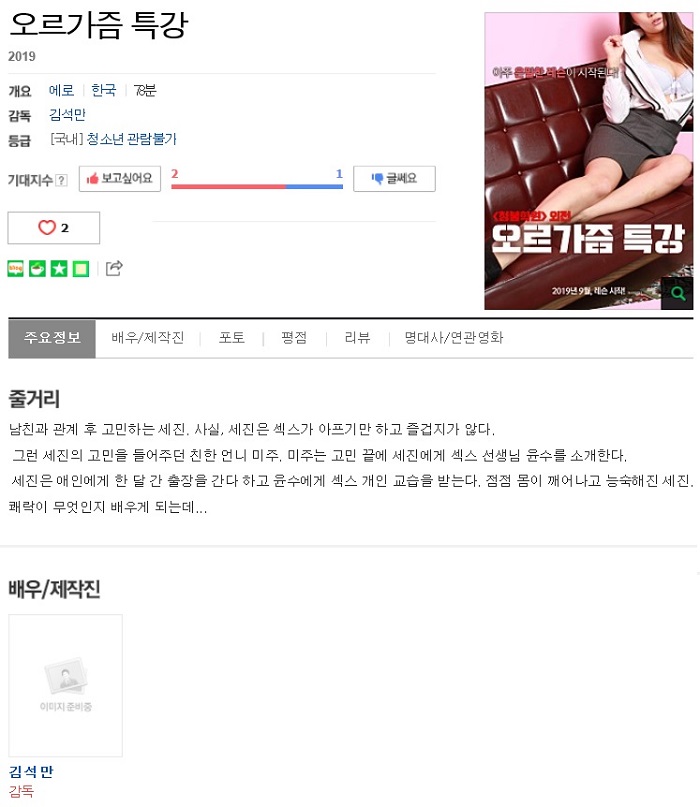Open the 청소년 관람불가 rating link
700x807 pixels.
coord(131,139)
